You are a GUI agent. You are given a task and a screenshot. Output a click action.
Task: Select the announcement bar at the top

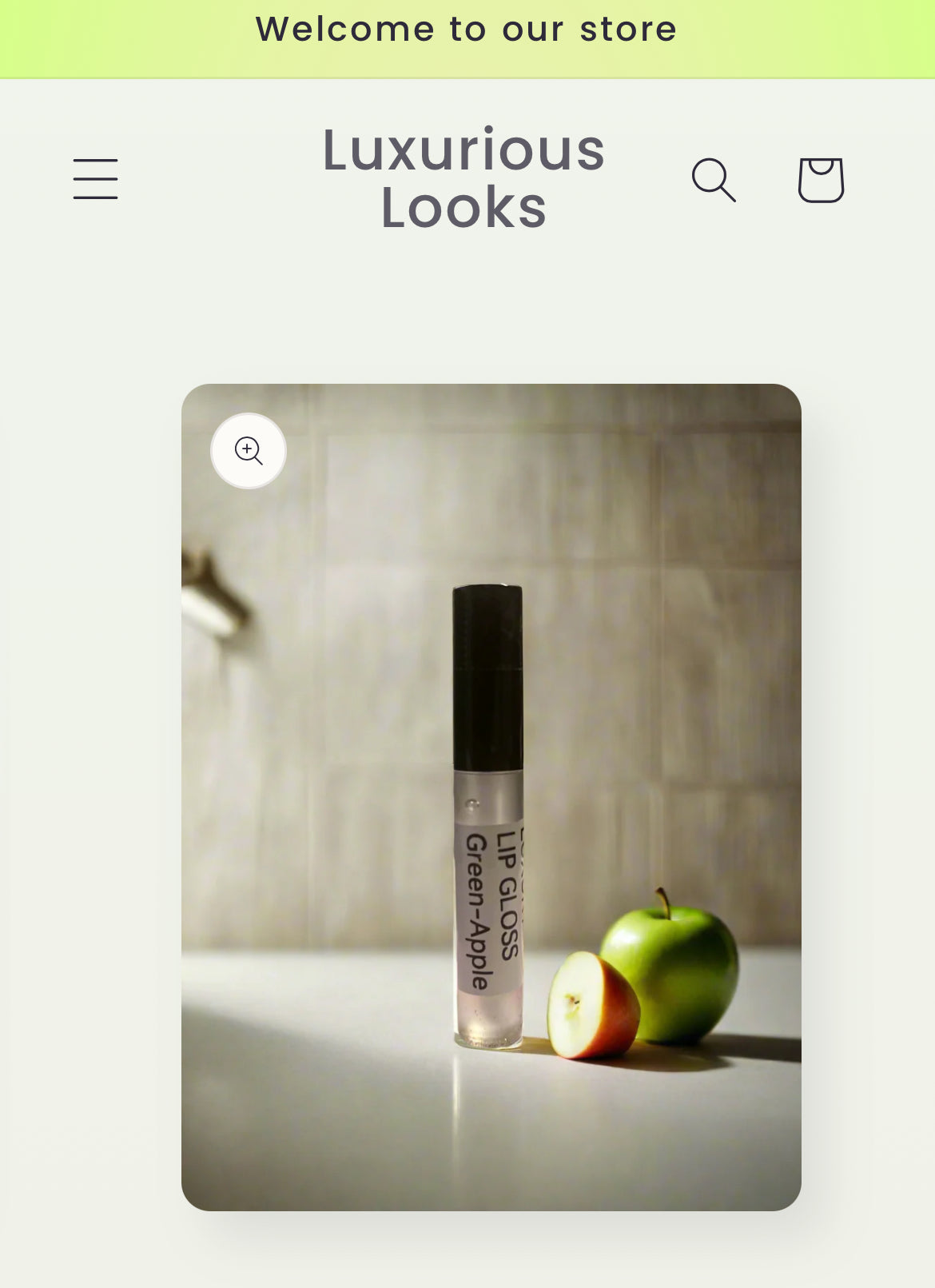click(467, 28)
